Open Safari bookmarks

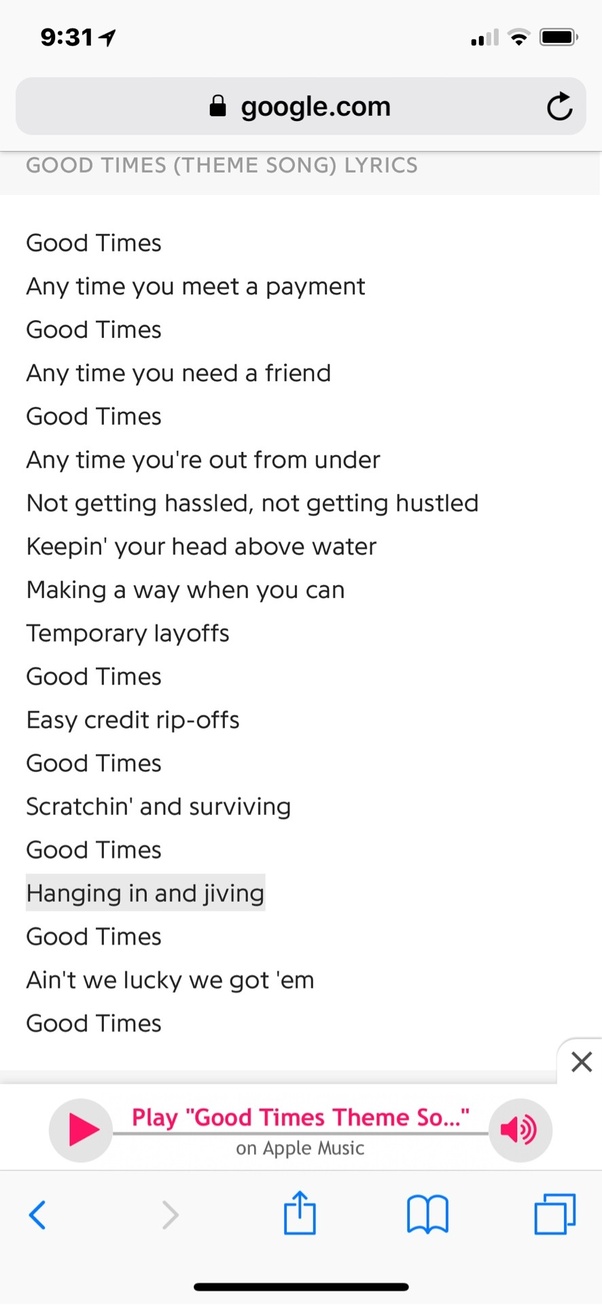428,1215
